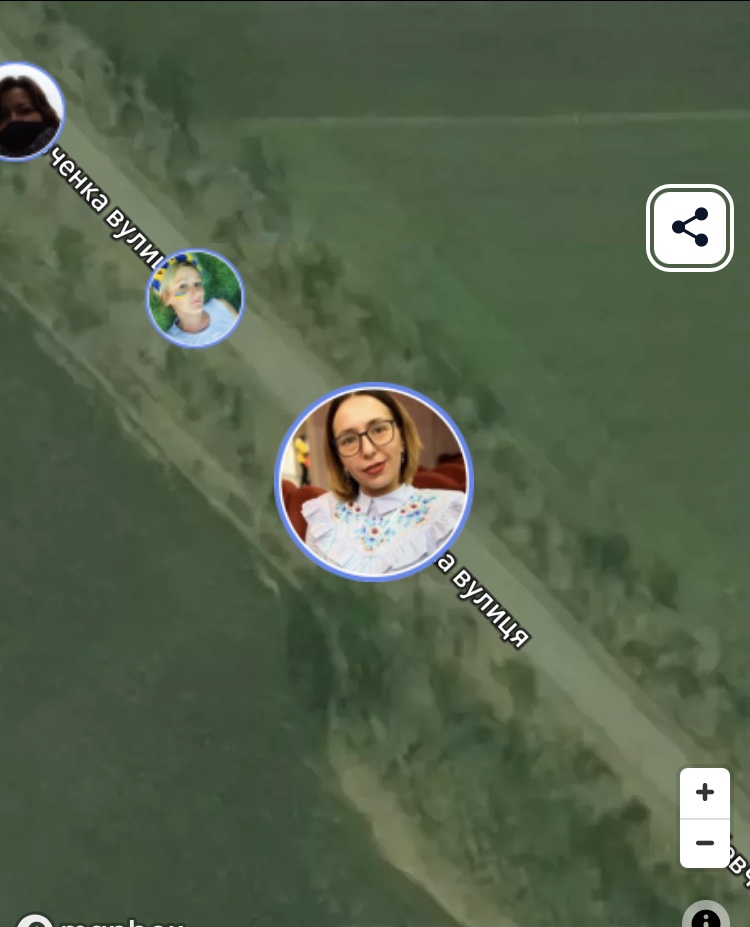Open the marker with the black mask

pyautogui.click(x=24, y=112)
